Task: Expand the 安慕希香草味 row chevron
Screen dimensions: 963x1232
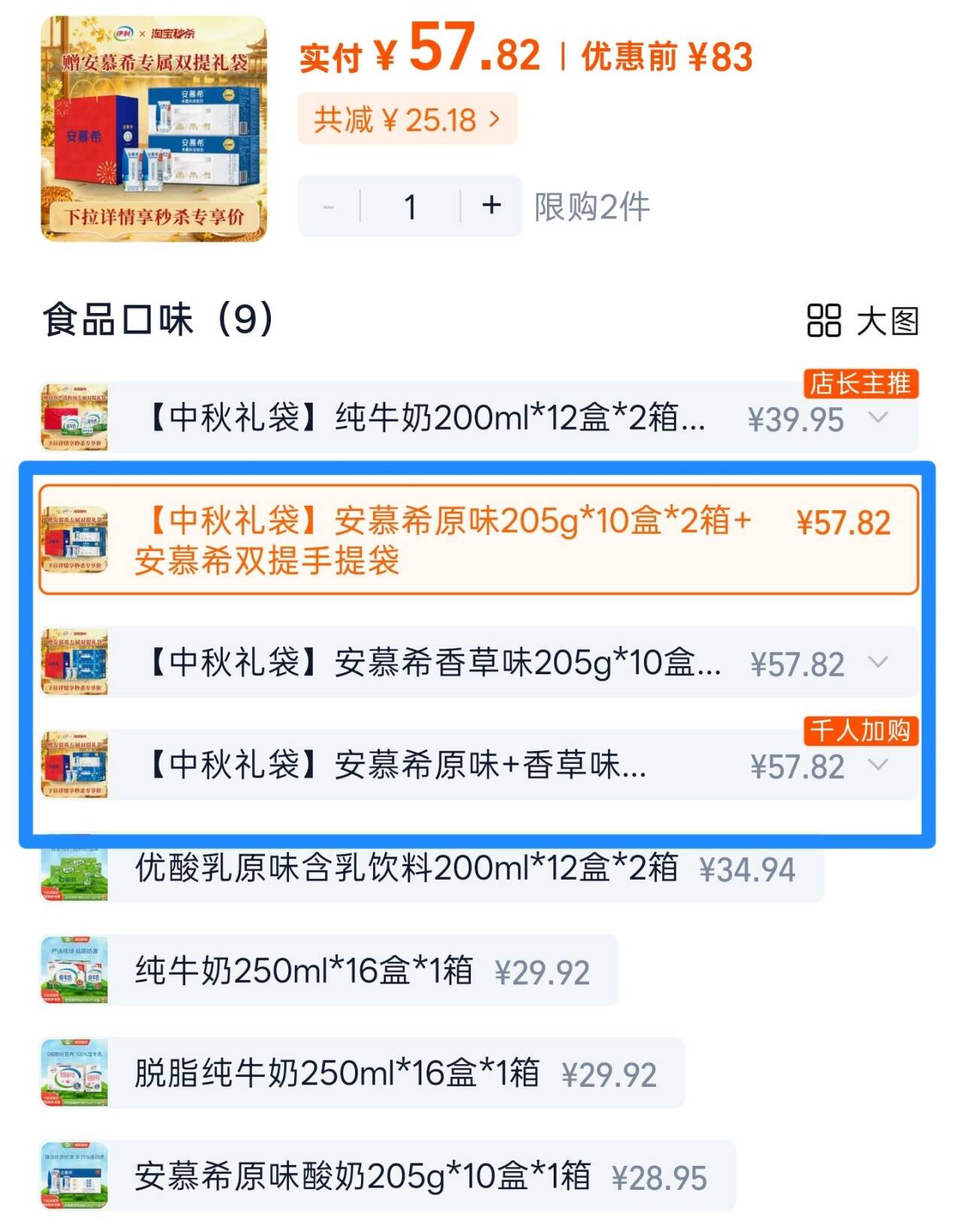Action: tap(878, 662)
